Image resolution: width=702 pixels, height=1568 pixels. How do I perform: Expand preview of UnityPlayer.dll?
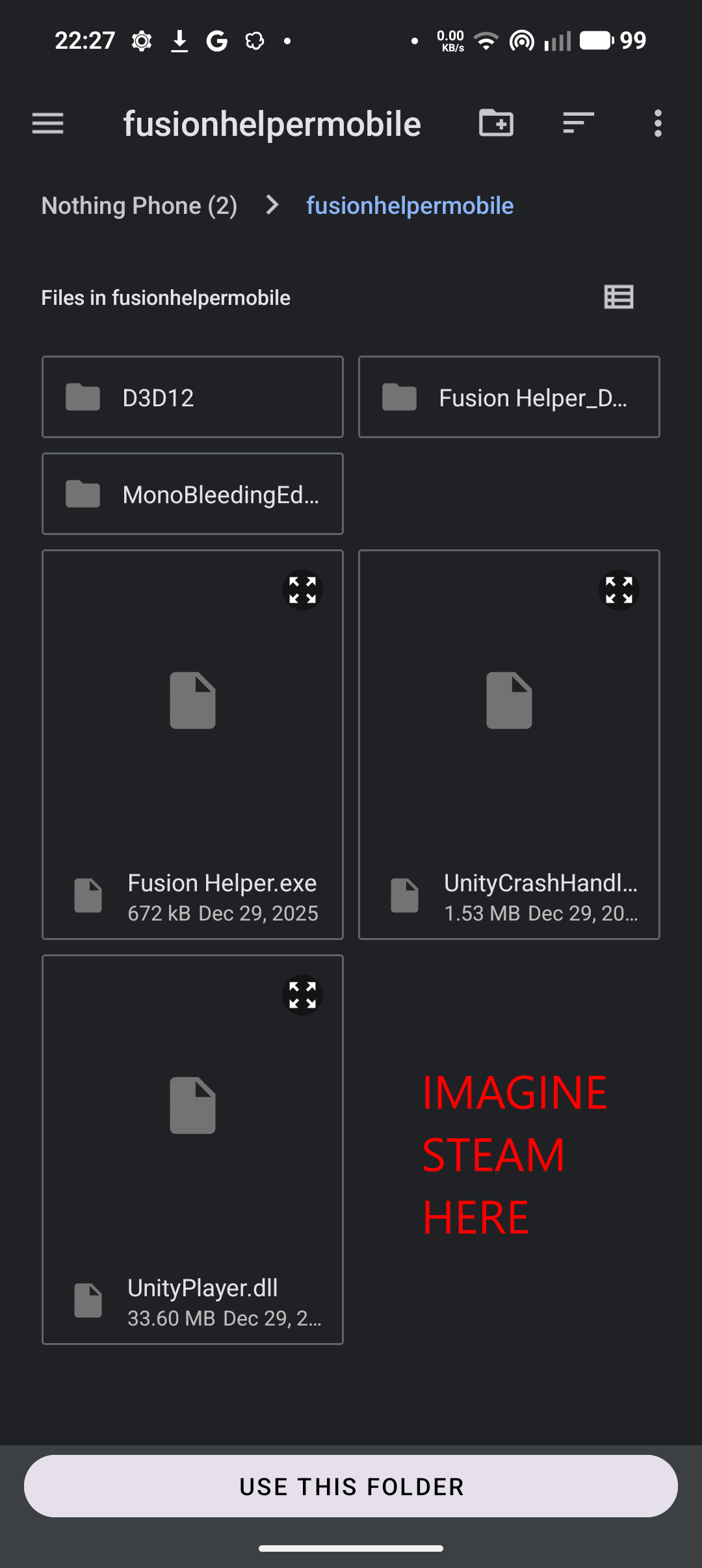pos(302,995)
